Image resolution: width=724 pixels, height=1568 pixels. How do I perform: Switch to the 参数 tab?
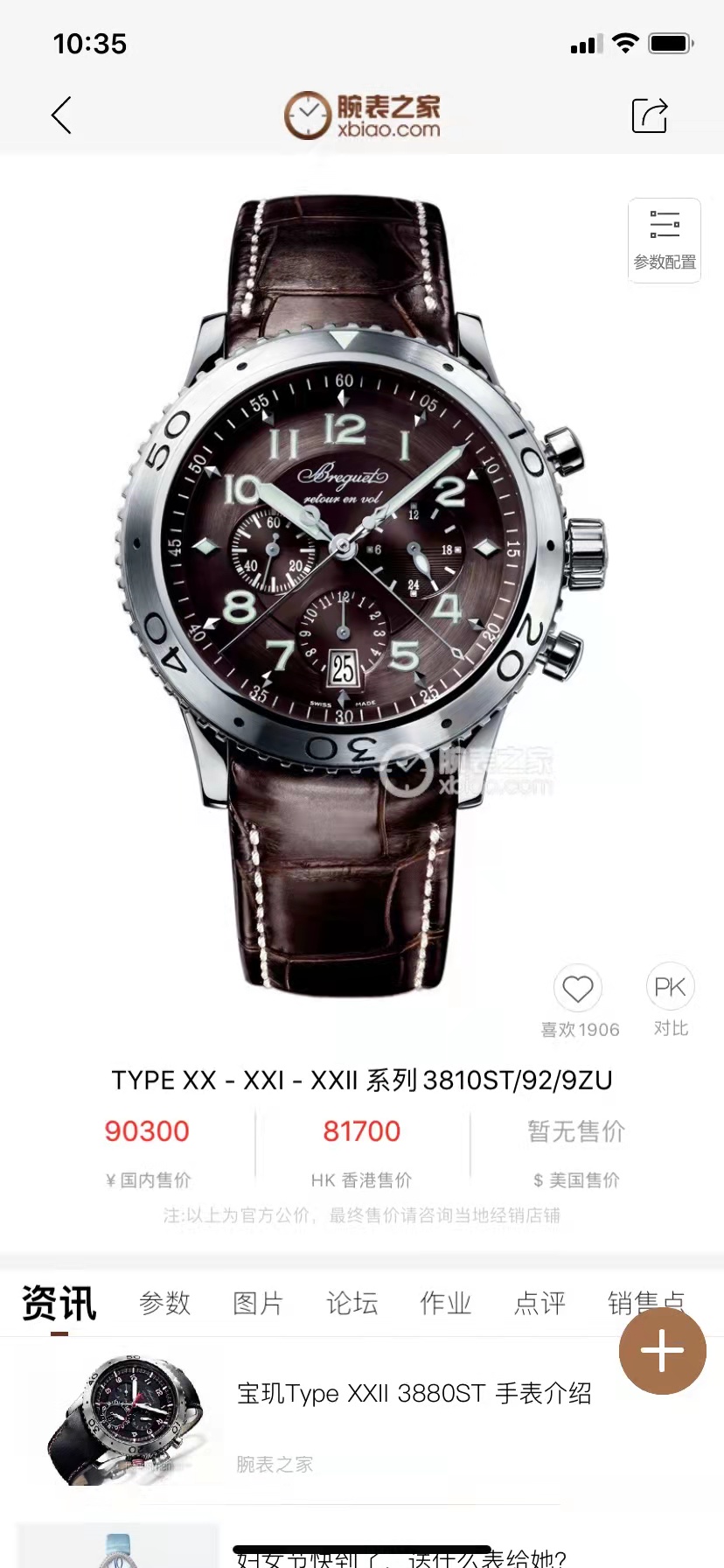coord(164,1303)
